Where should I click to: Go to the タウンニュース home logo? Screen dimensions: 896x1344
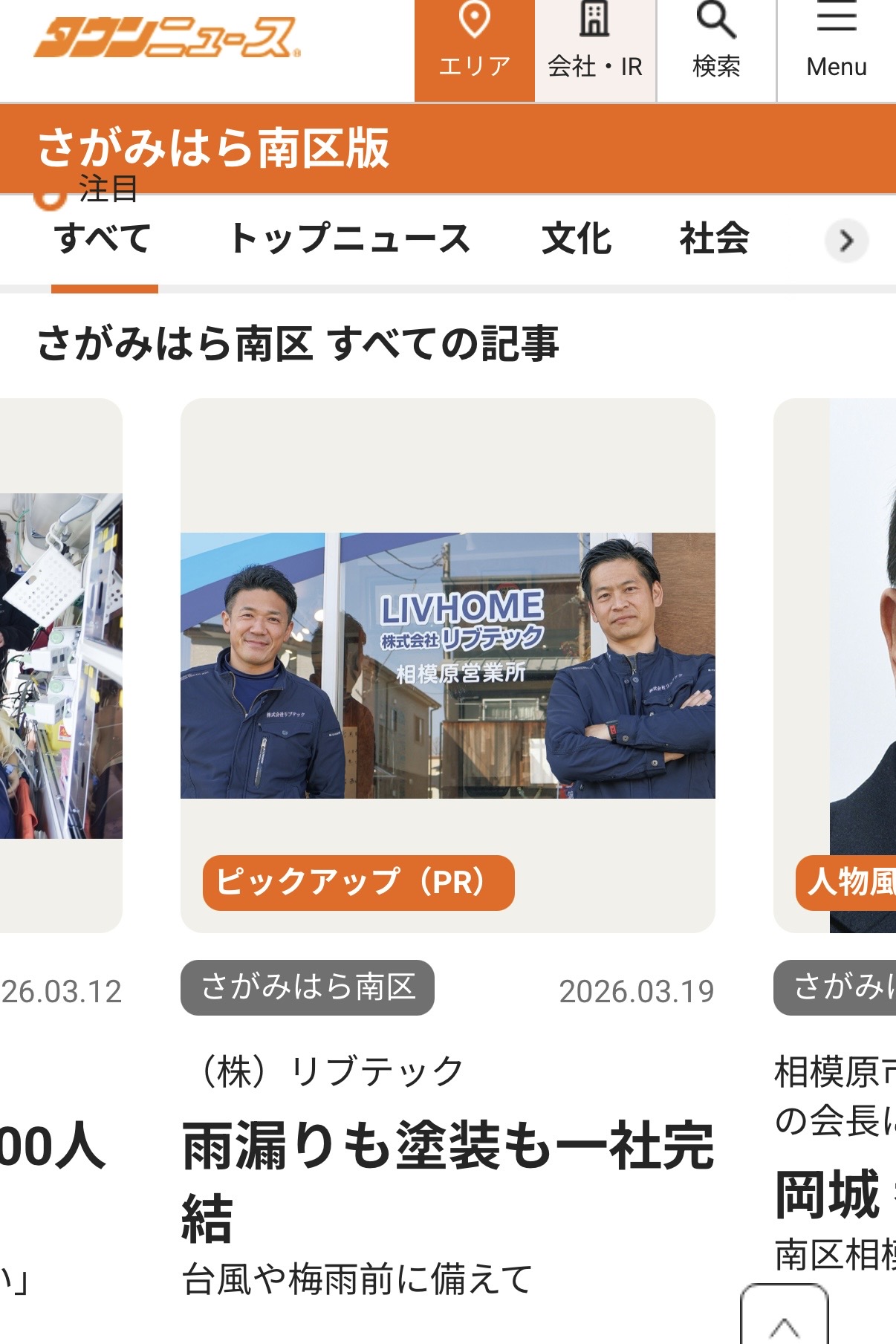coord(167,39)
